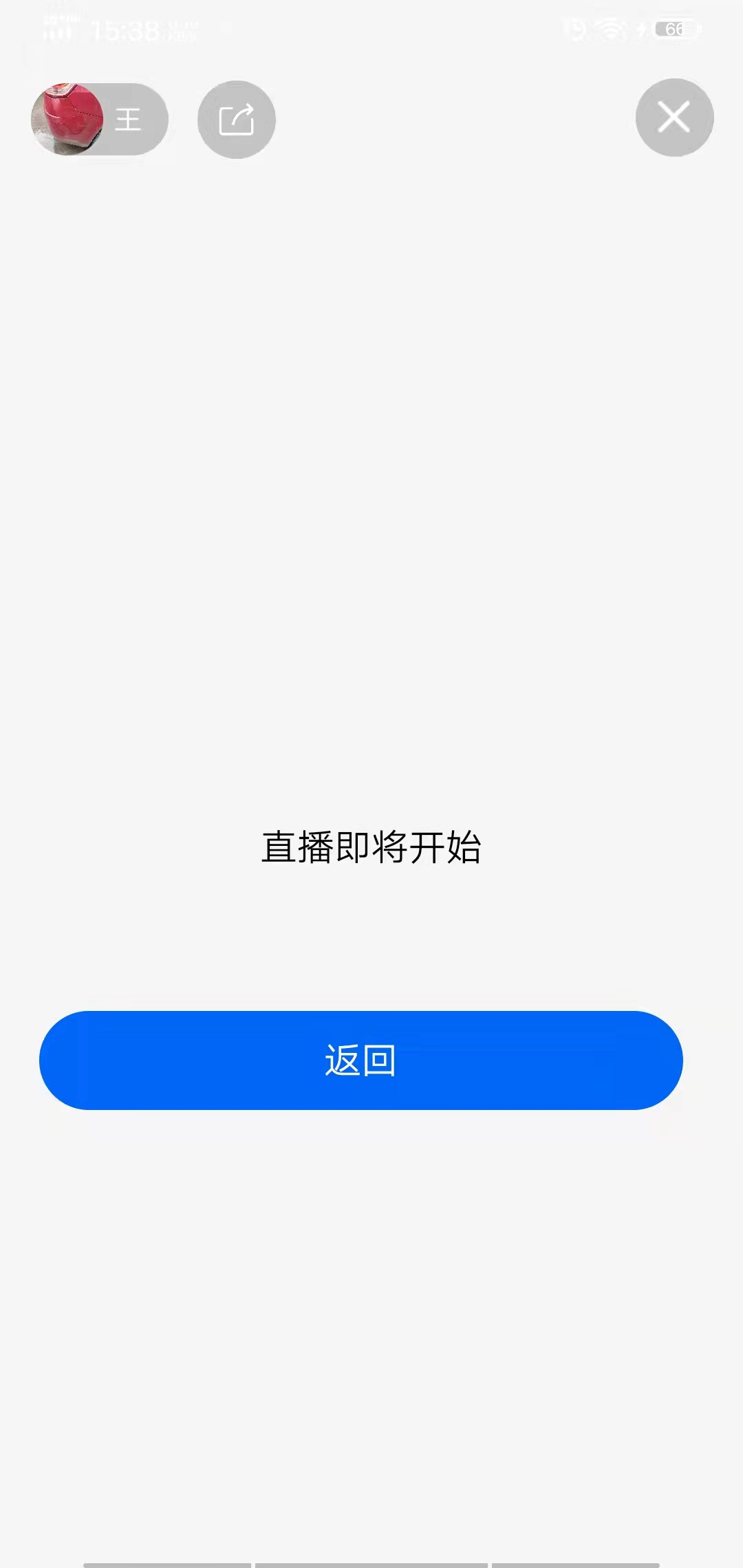
Task: Click the circular share button background
Action: pyautogui.click(x=236, y=119)
